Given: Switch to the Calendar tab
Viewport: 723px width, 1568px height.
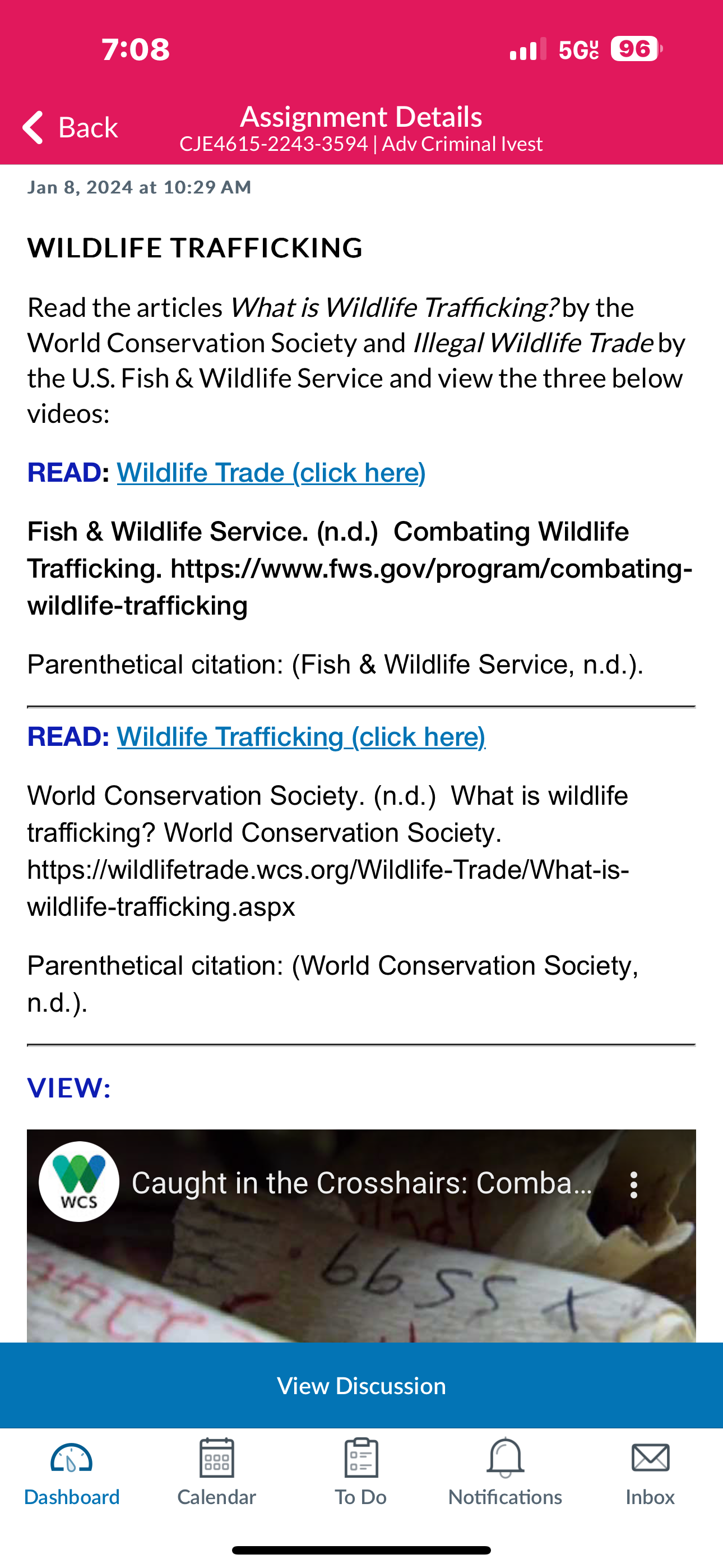Looking at the screenshot, I should click(x=217, y=1473).
